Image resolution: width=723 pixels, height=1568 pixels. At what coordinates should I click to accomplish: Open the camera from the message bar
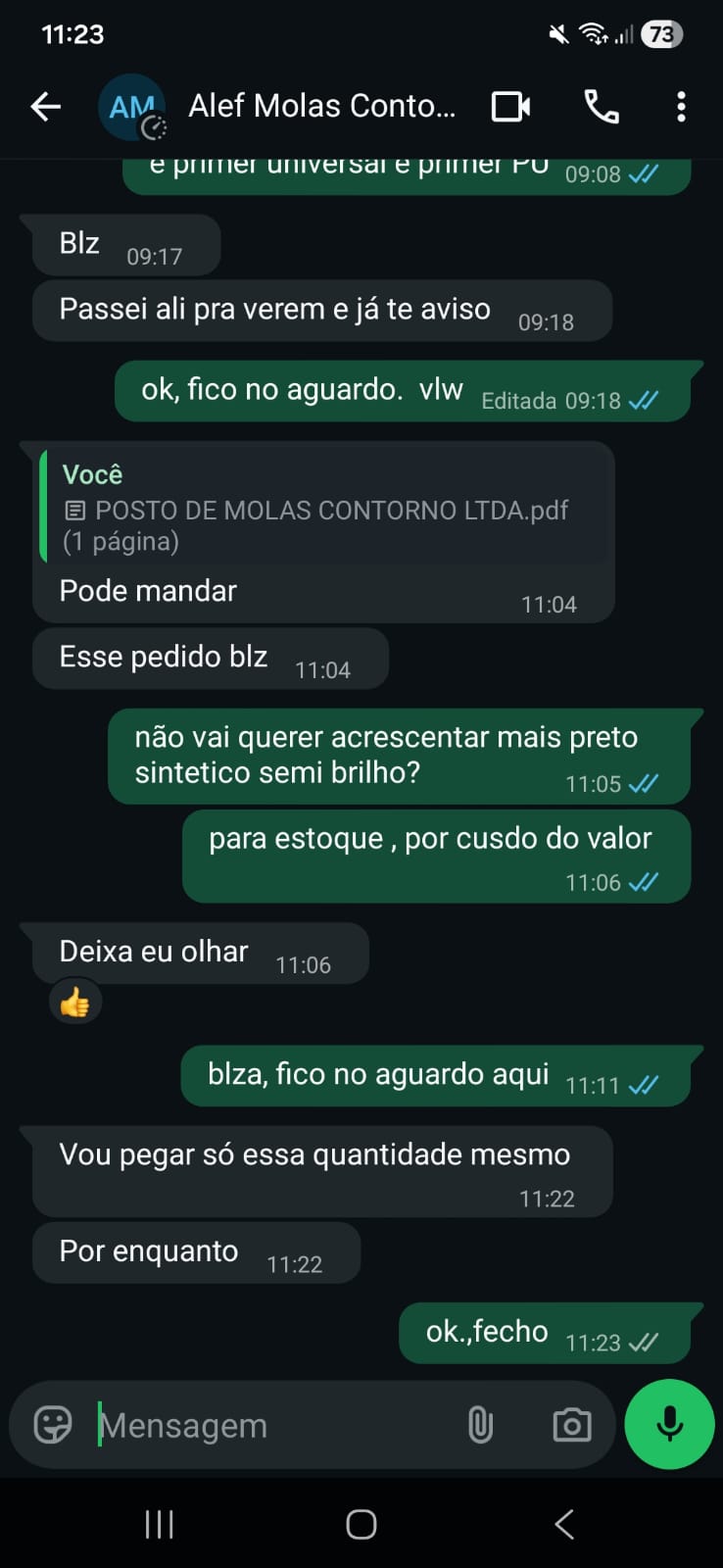pyautogui.click(x=572, y=1425)
